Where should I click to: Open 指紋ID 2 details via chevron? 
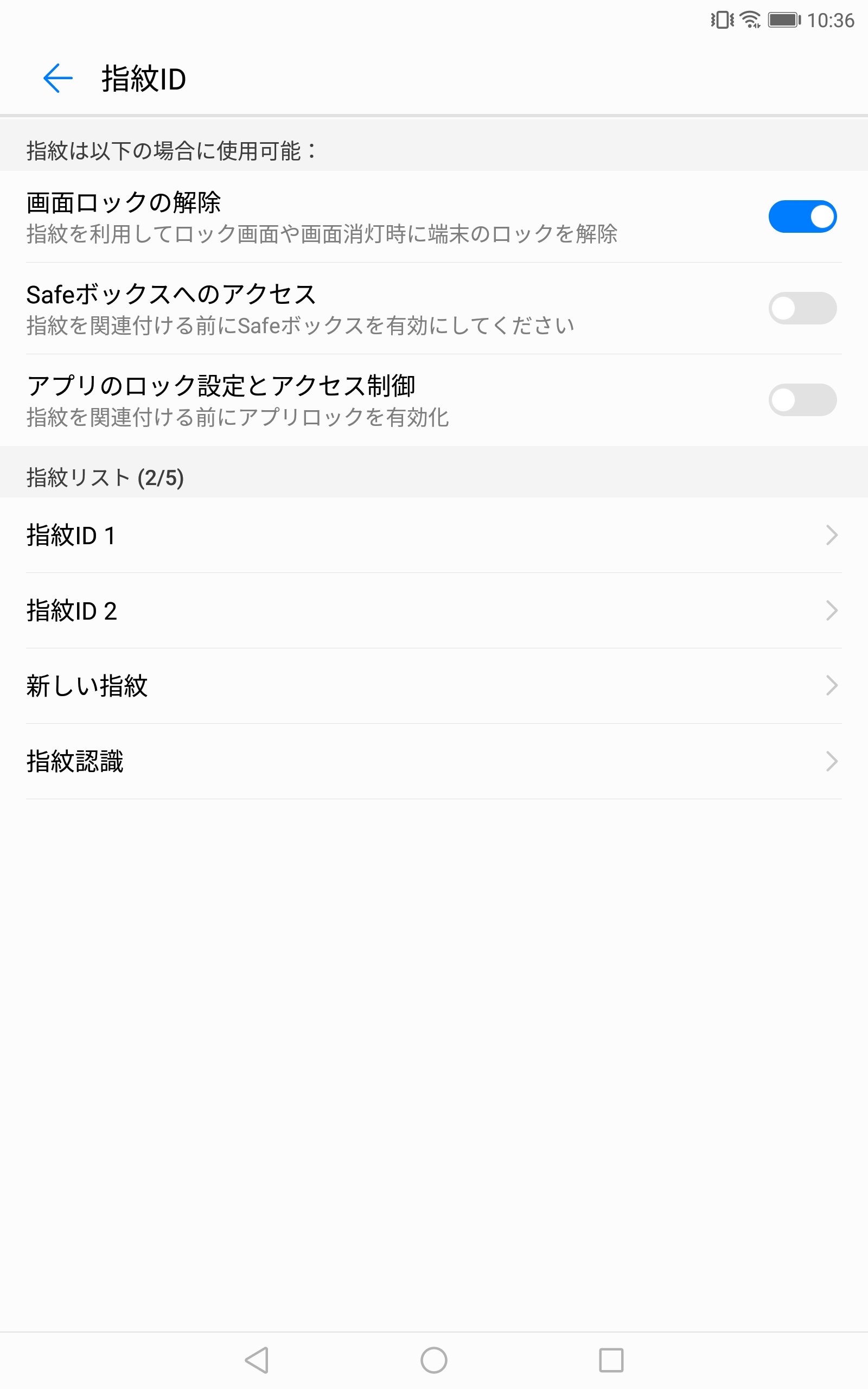pyautogui.click(x=832, y=611)
